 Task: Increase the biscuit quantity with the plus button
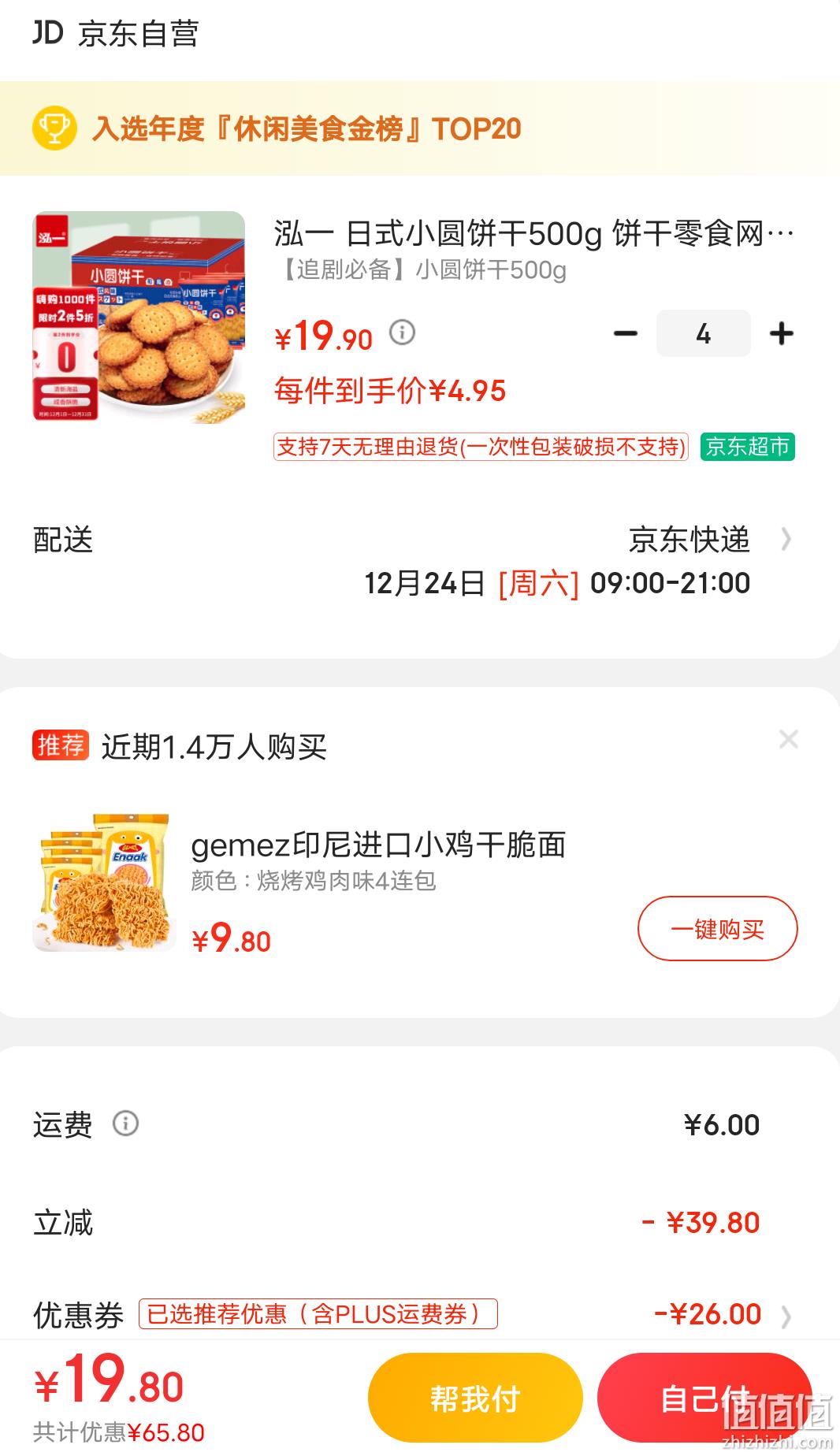point(782,333)
